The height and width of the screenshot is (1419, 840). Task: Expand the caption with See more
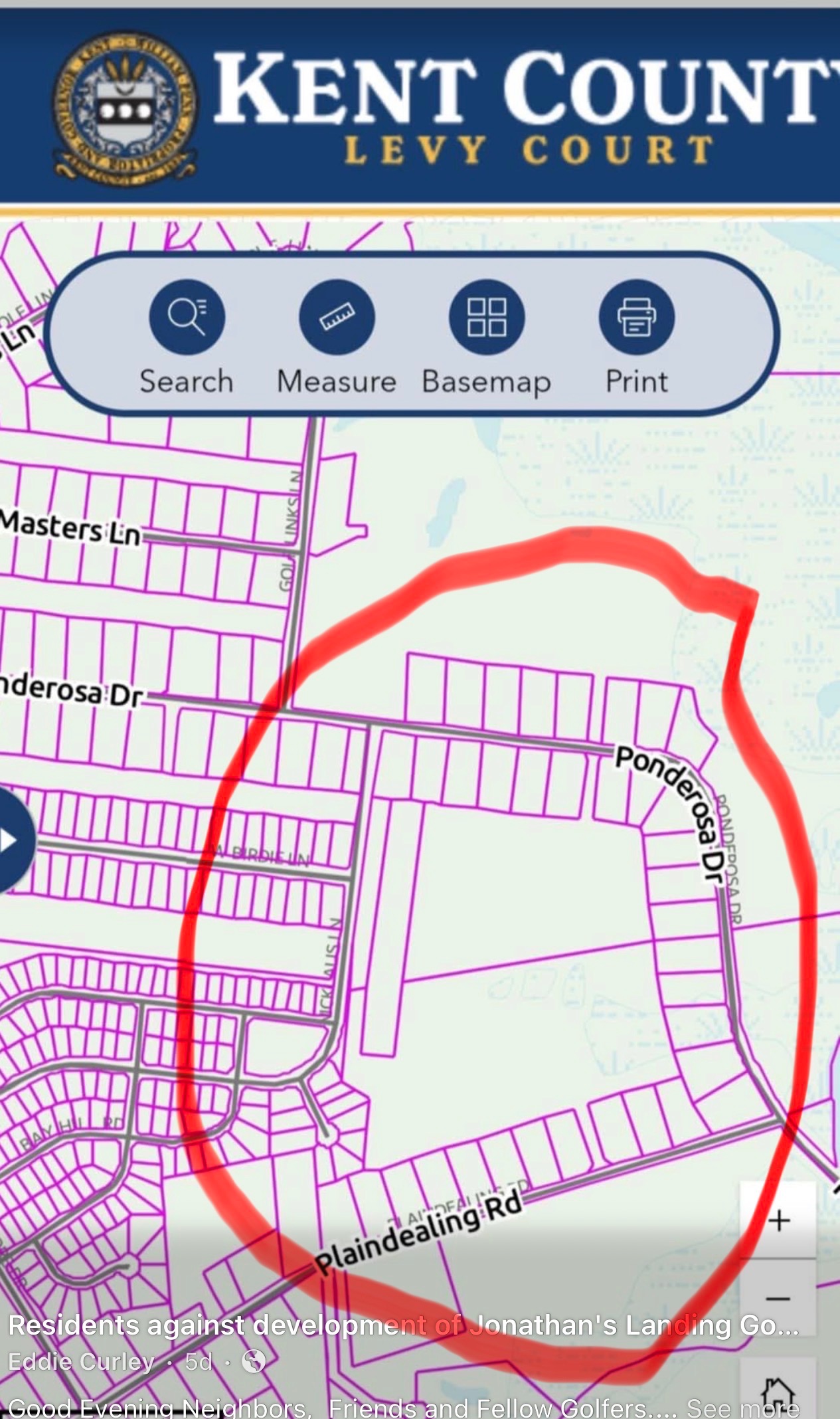coord(742,1408)
